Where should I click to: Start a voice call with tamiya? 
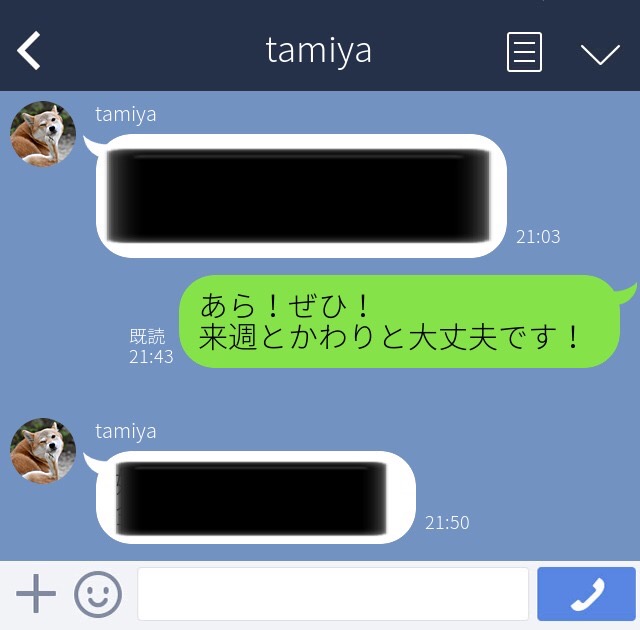586,594
